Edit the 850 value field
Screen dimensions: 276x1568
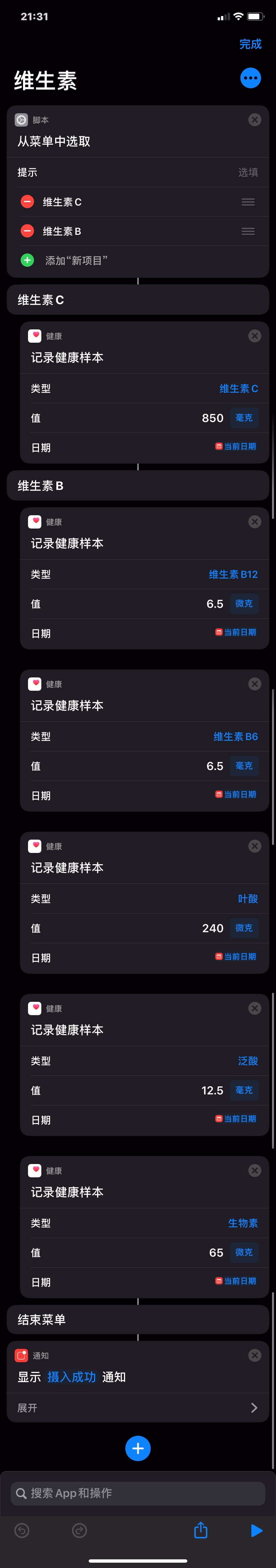(x=212, y=418)
